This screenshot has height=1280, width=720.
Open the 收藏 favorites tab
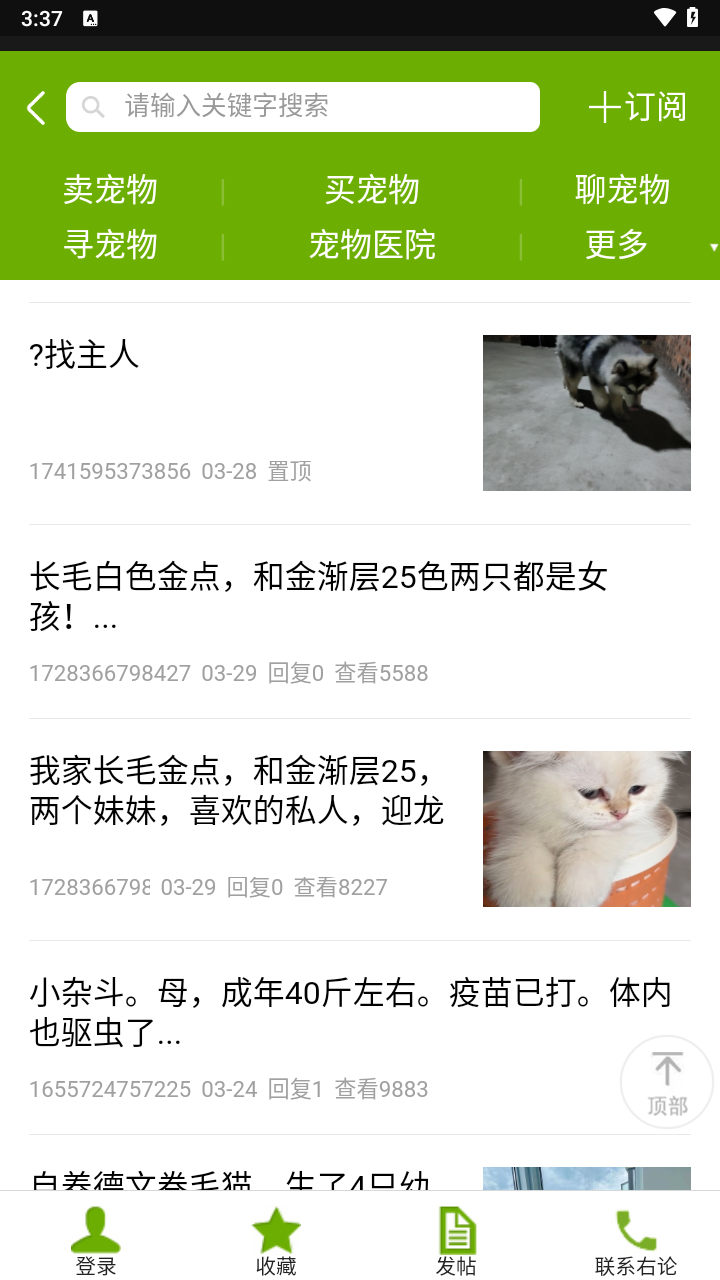276,1240
